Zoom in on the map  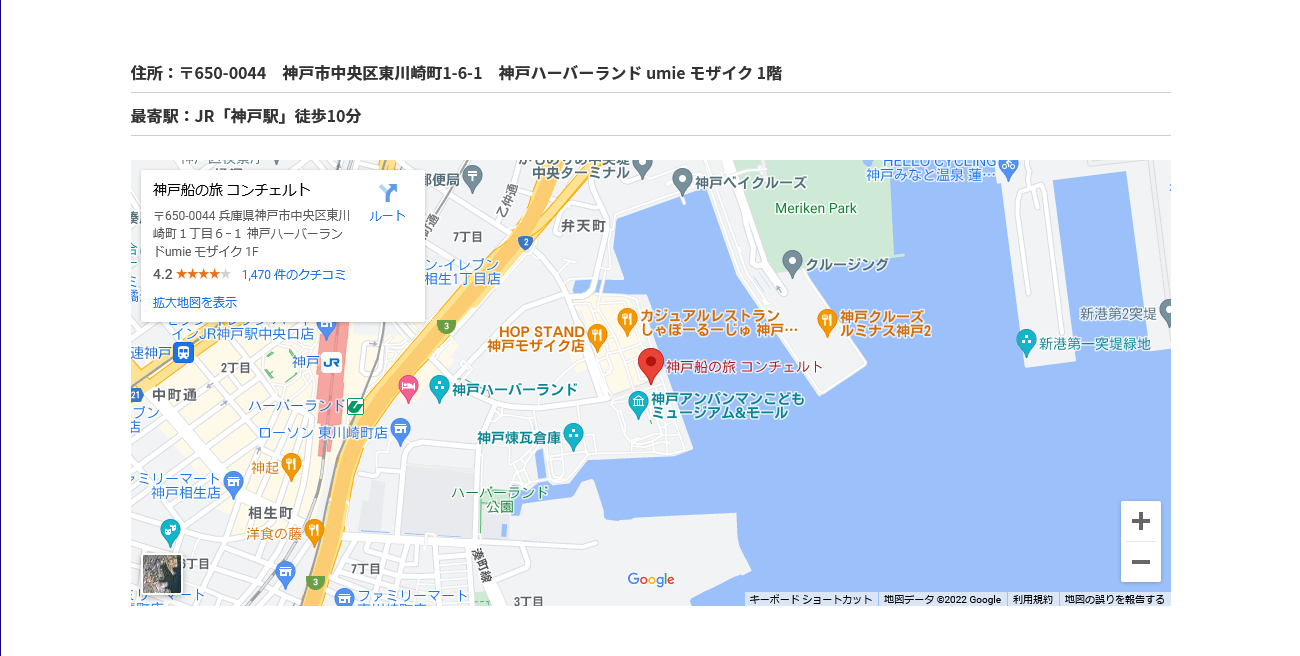[1140, 521]
